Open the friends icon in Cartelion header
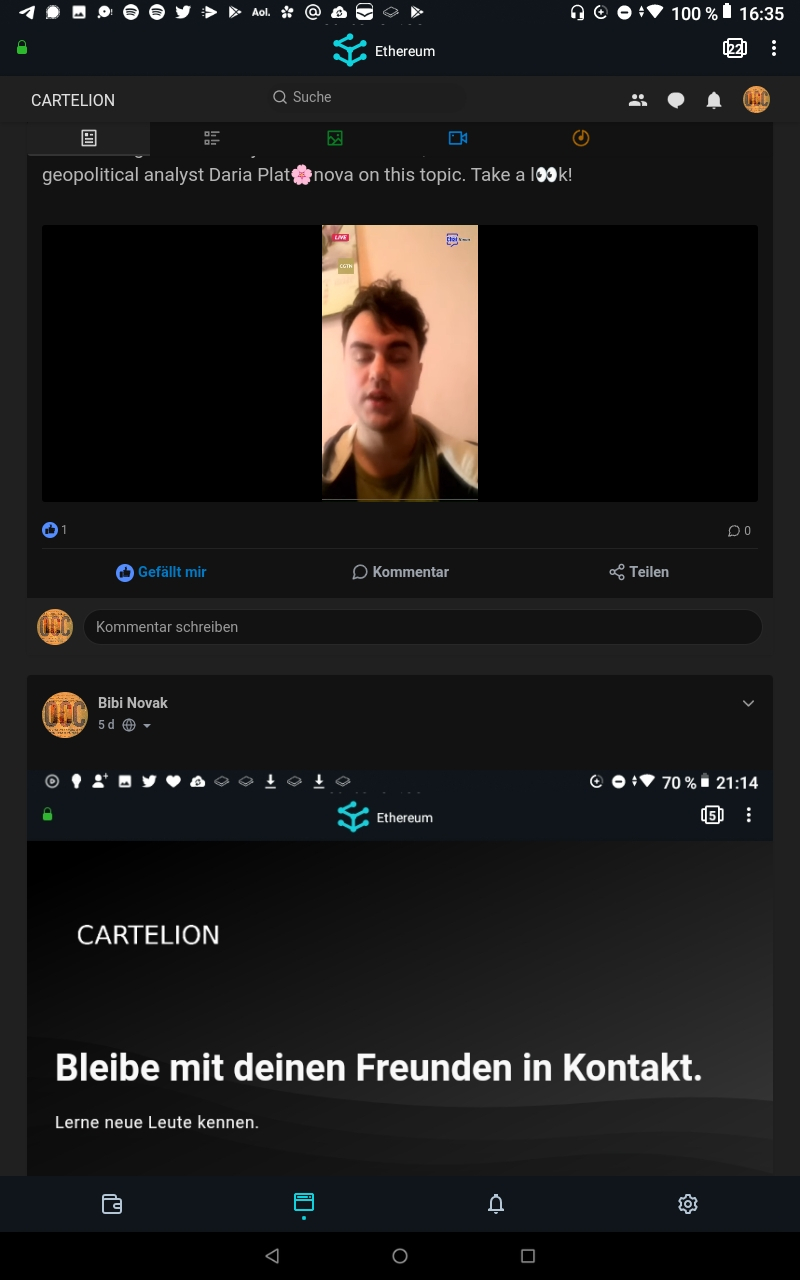The width and height of the screenshot is (800, 1280). (637, 100)
